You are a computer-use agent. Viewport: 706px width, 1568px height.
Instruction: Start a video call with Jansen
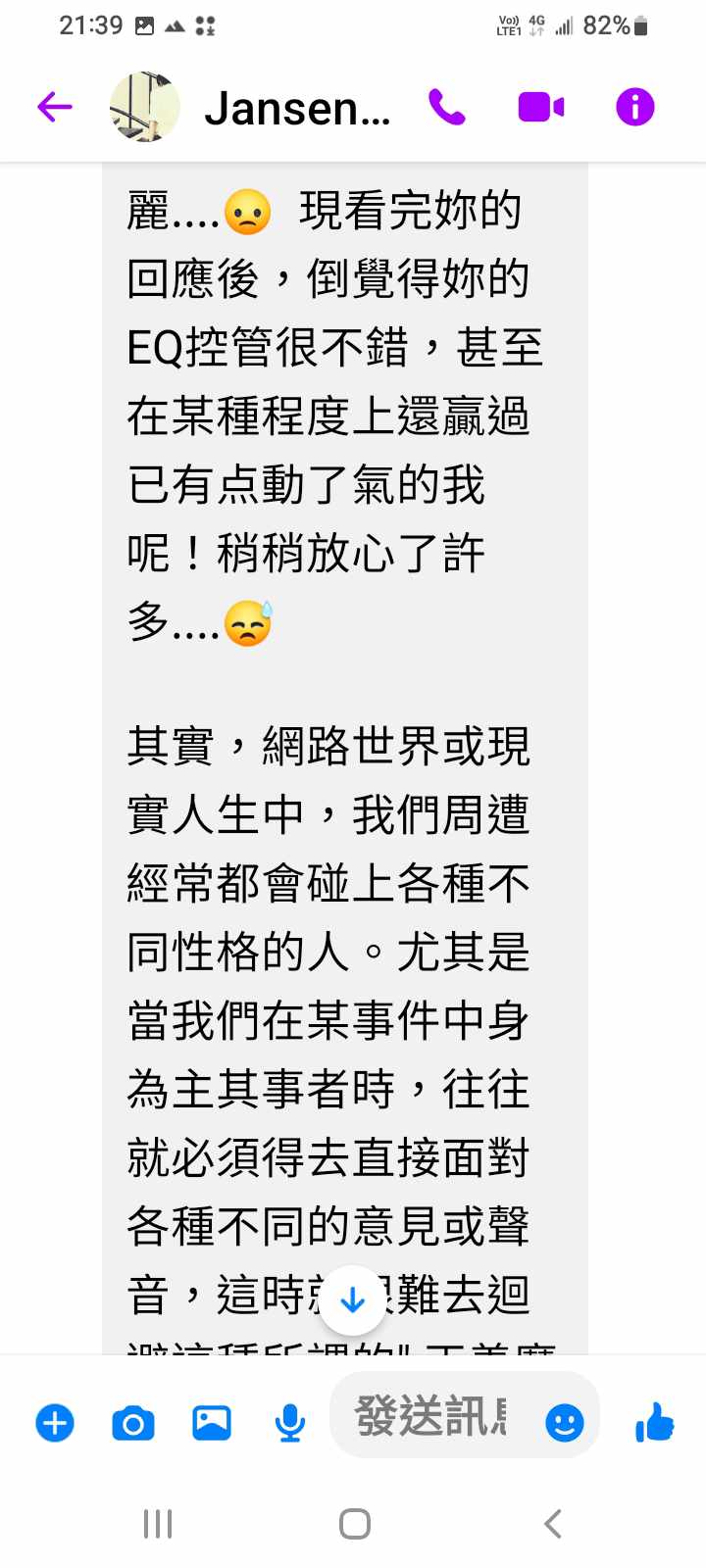tap(541, 107)
